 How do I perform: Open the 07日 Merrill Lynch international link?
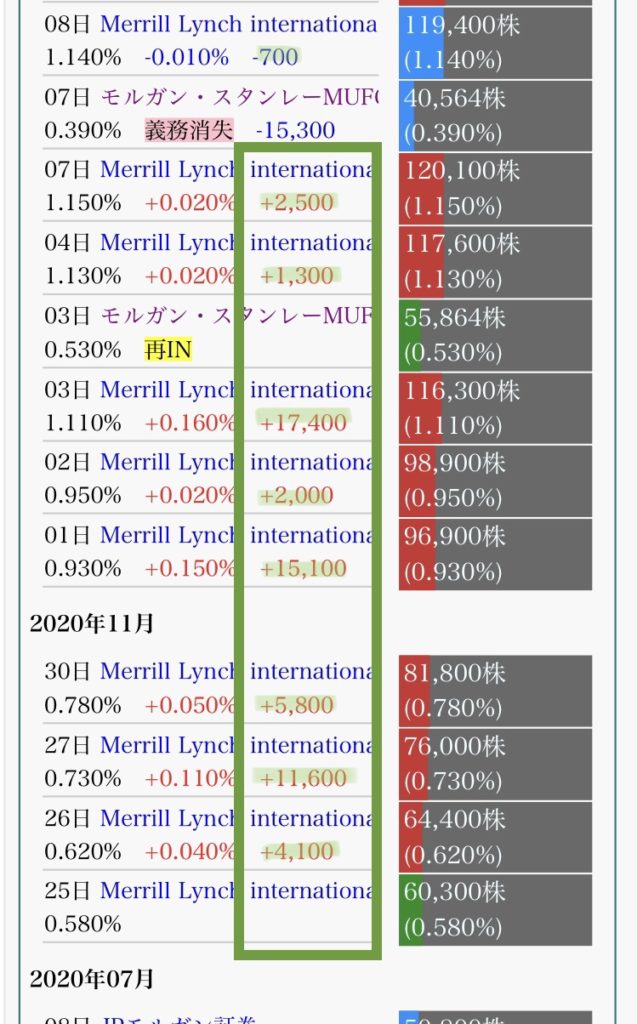coord(239,170)
